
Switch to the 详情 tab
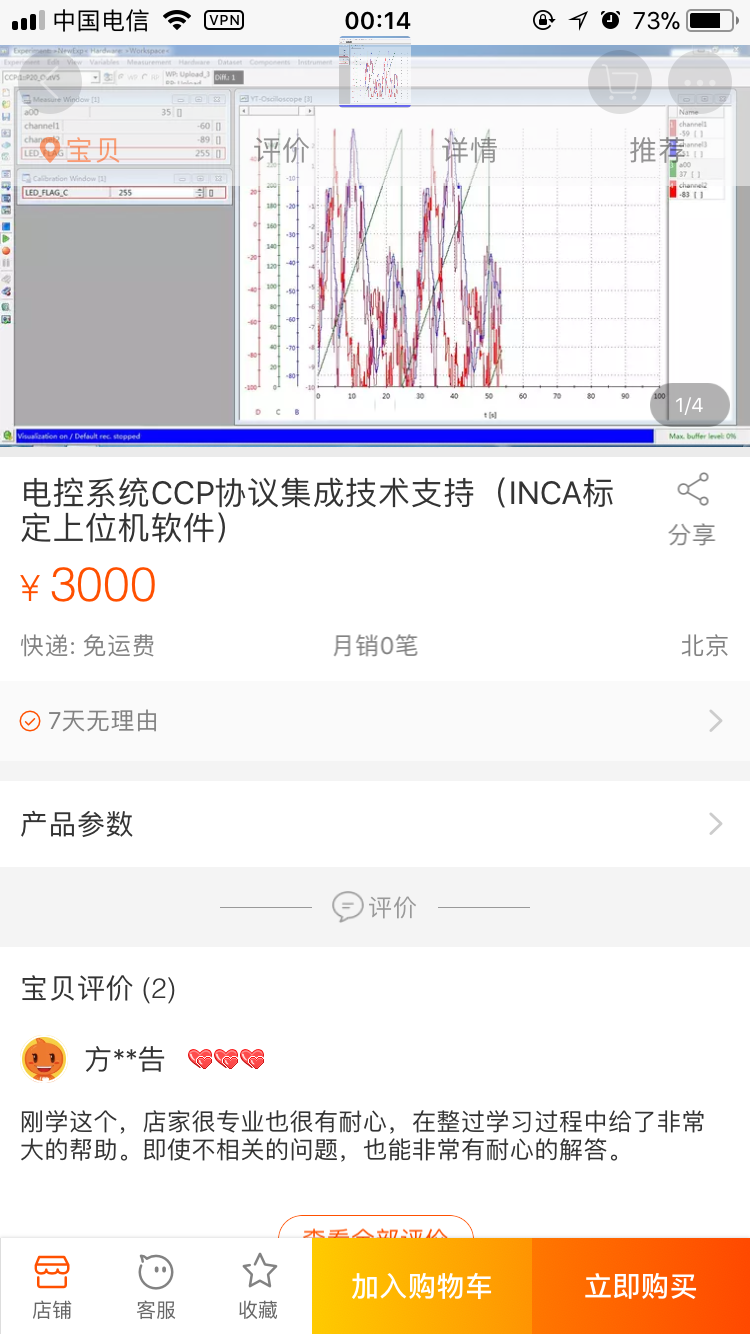pyautogui.click(x=470, y=152)
